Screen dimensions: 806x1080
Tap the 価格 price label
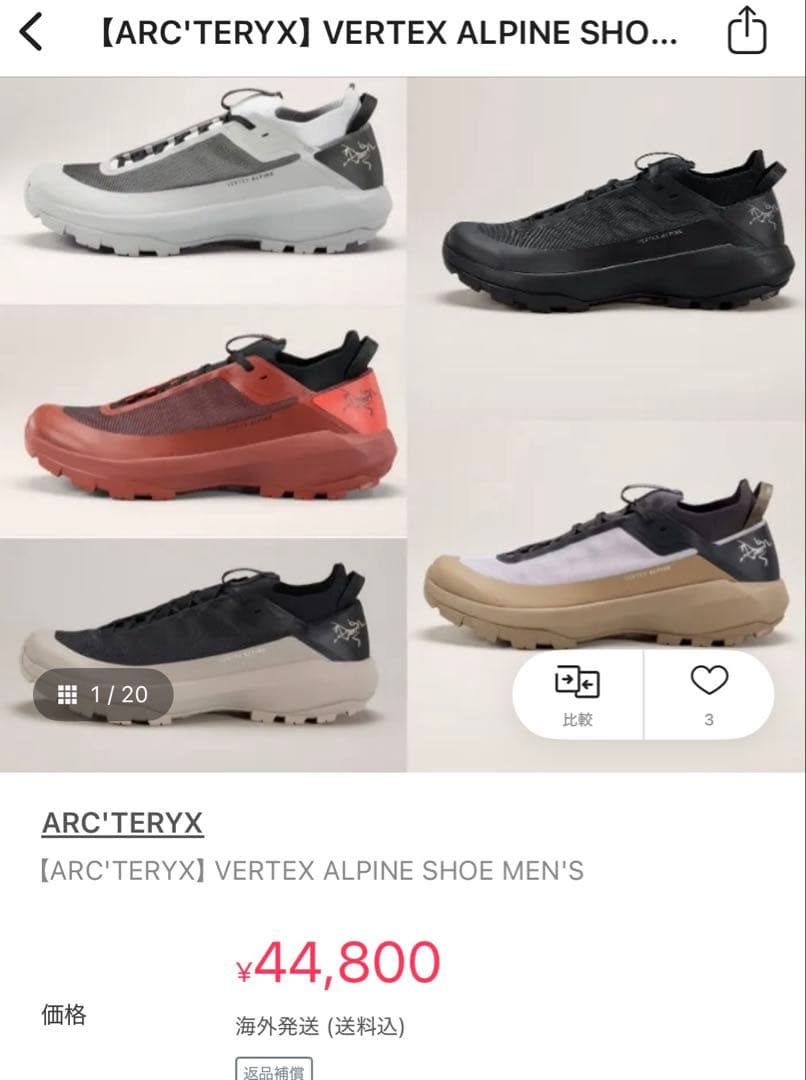point(63,1016)
